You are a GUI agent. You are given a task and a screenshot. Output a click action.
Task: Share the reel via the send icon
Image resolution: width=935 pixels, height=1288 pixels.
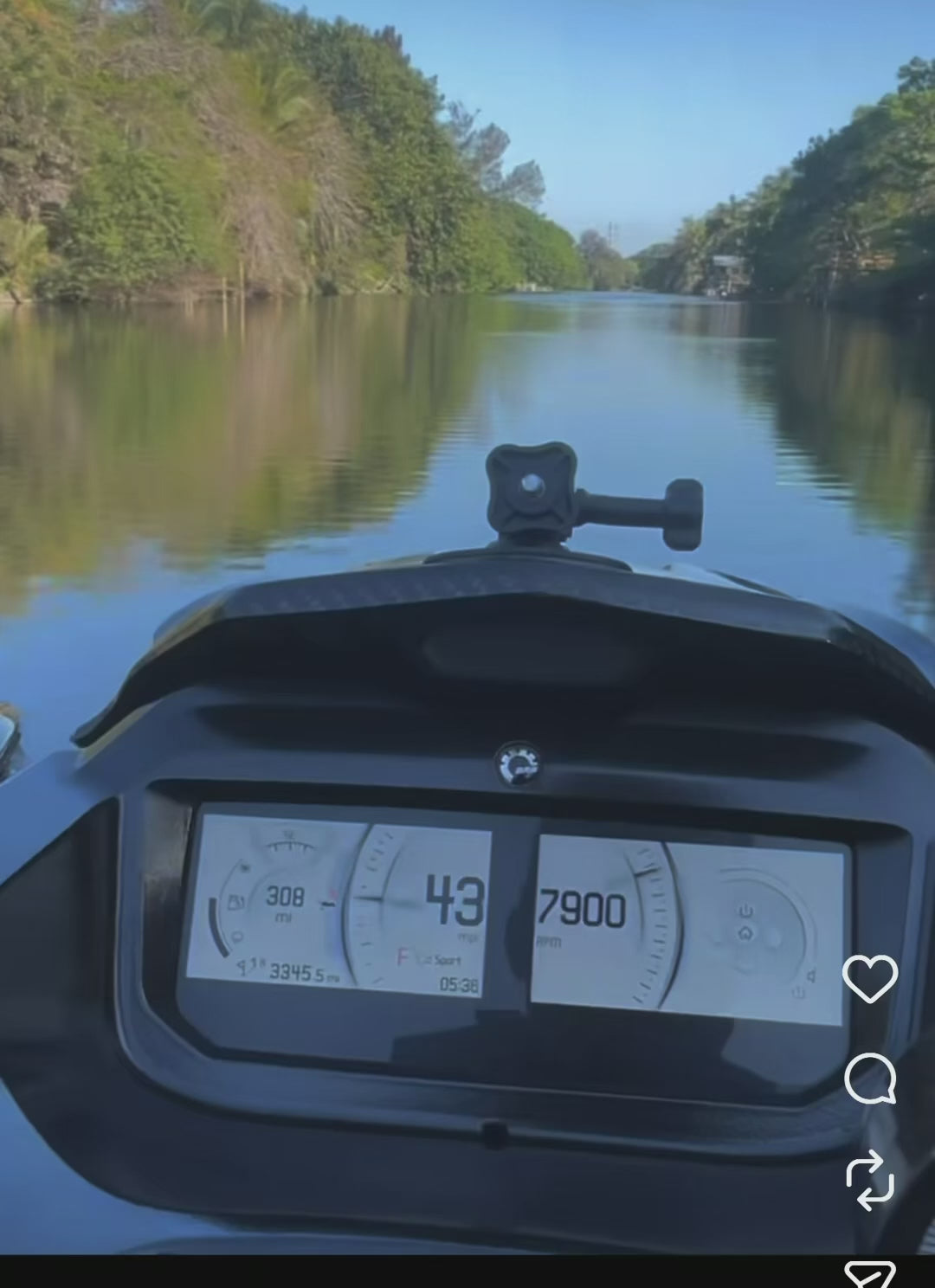[869, 1272]
